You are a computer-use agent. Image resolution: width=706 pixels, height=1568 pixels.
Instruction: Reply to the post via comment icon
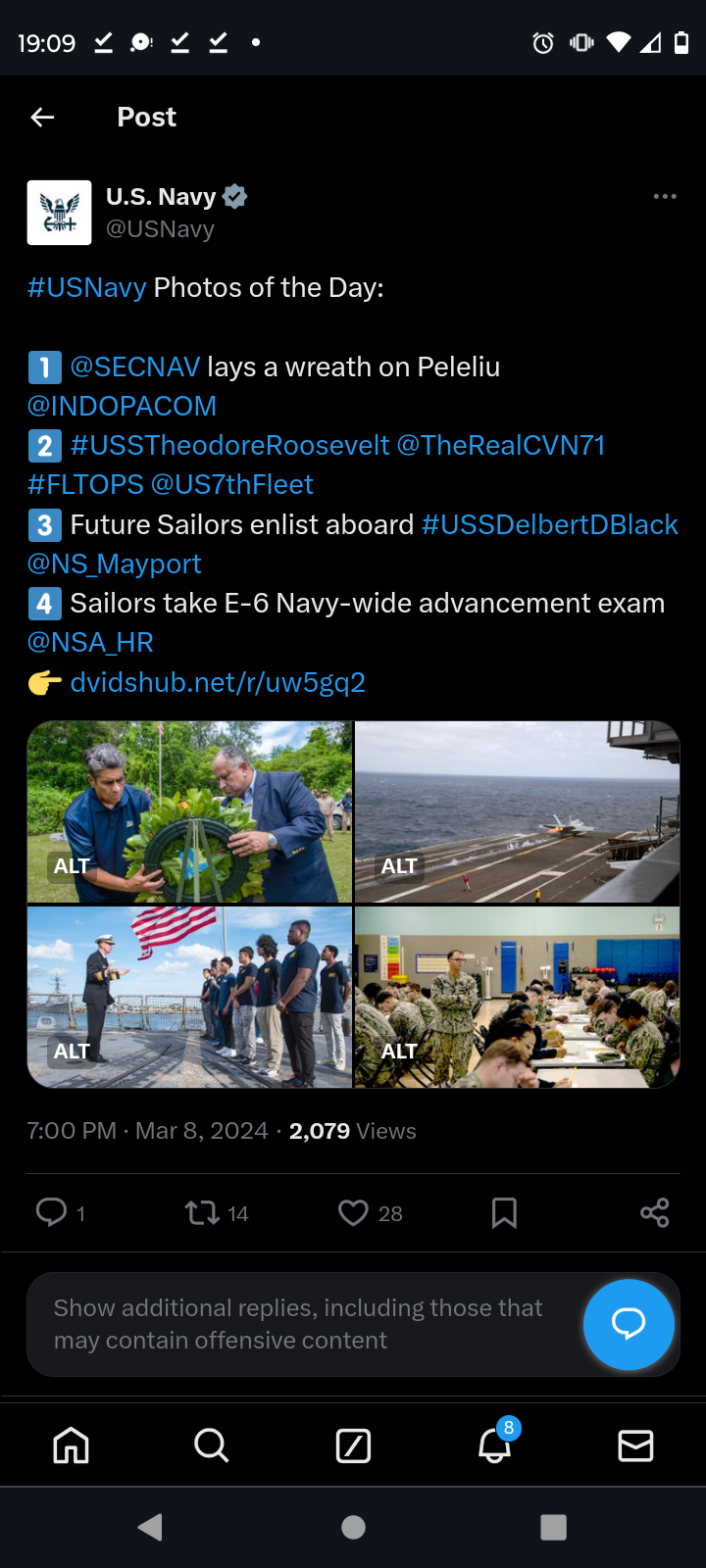(51, 1213)
